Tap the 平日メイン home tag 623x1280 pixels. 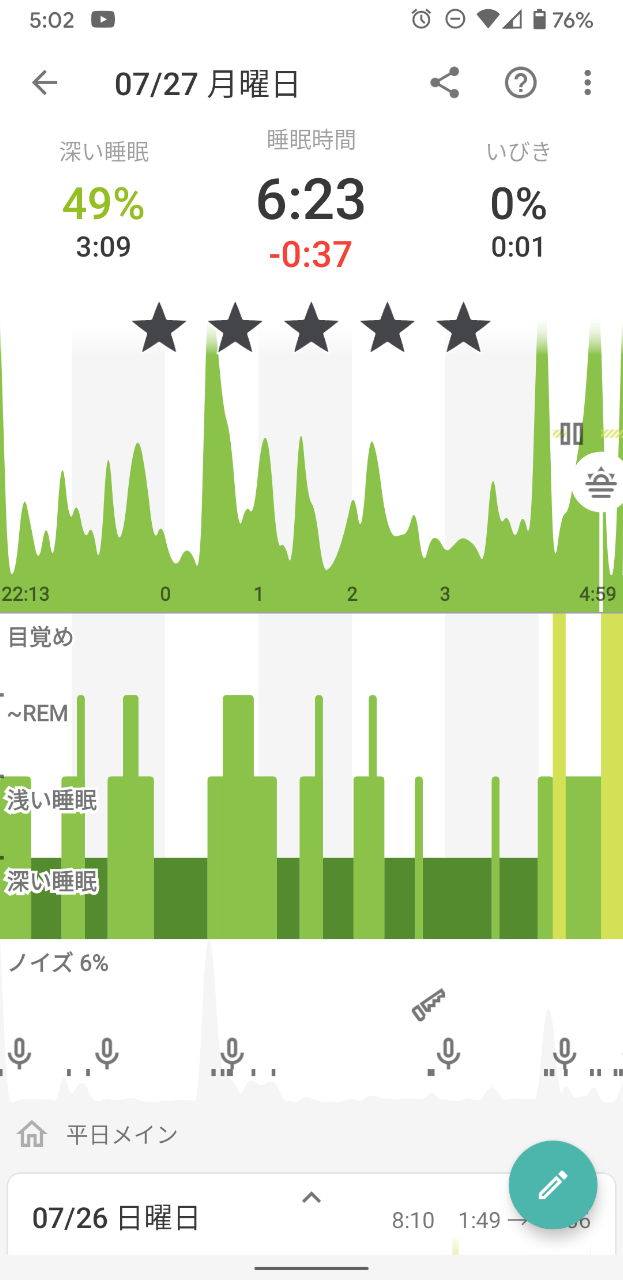100,1134
